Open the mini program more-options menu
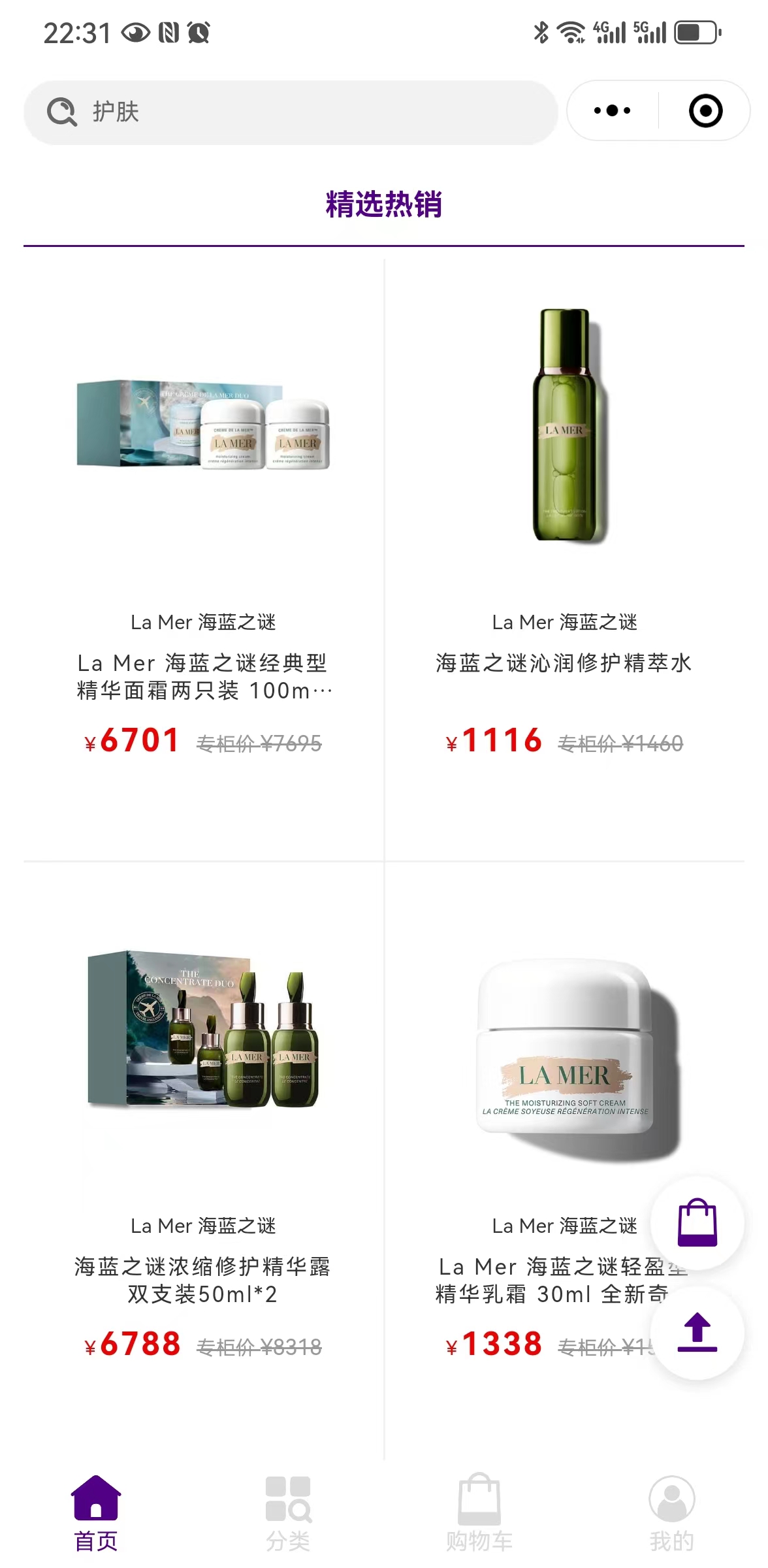This screenshot has width=768, height=1568. point(612,111)
